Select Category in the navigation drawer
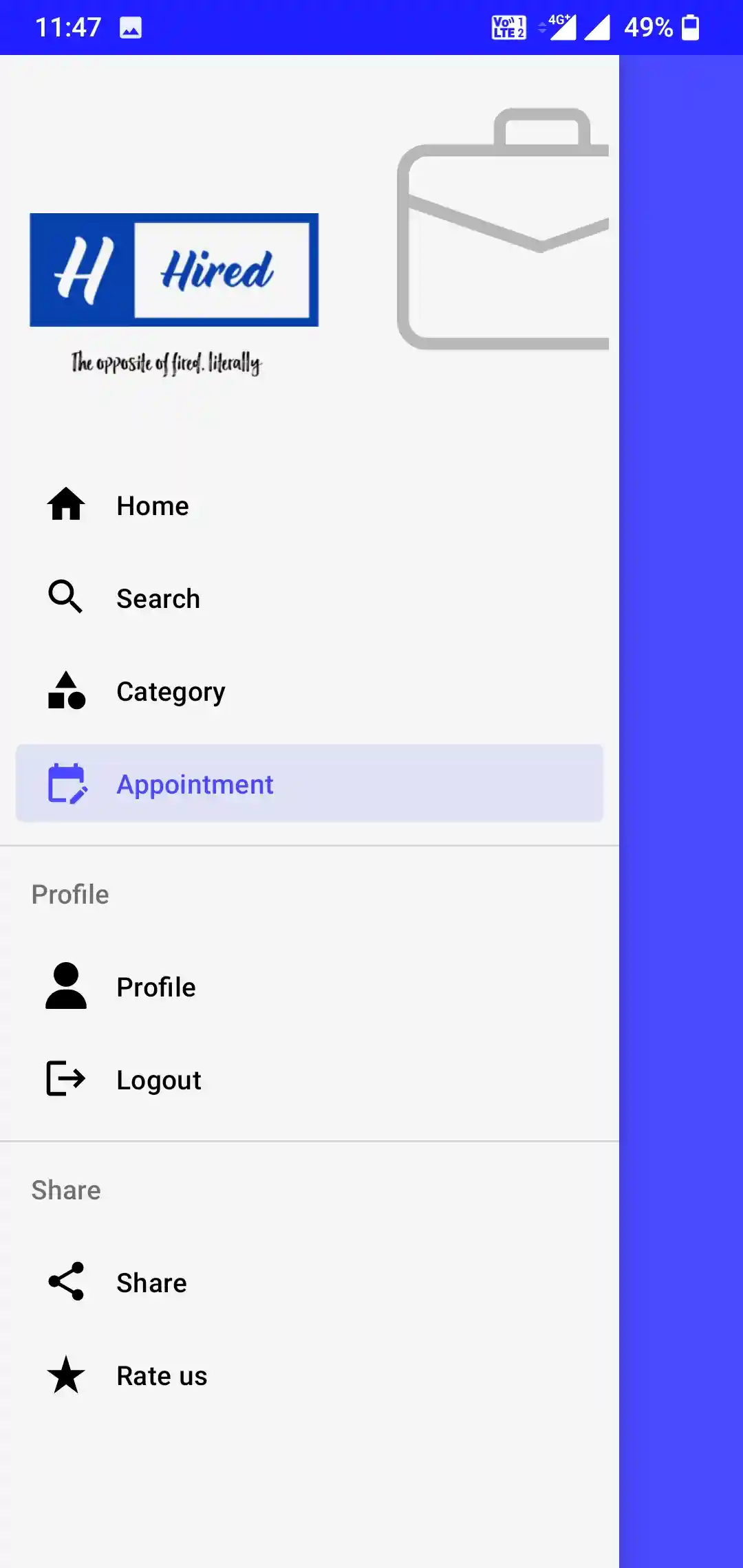The height and width of the screenshot is (1568, 743). coord(171,692)
